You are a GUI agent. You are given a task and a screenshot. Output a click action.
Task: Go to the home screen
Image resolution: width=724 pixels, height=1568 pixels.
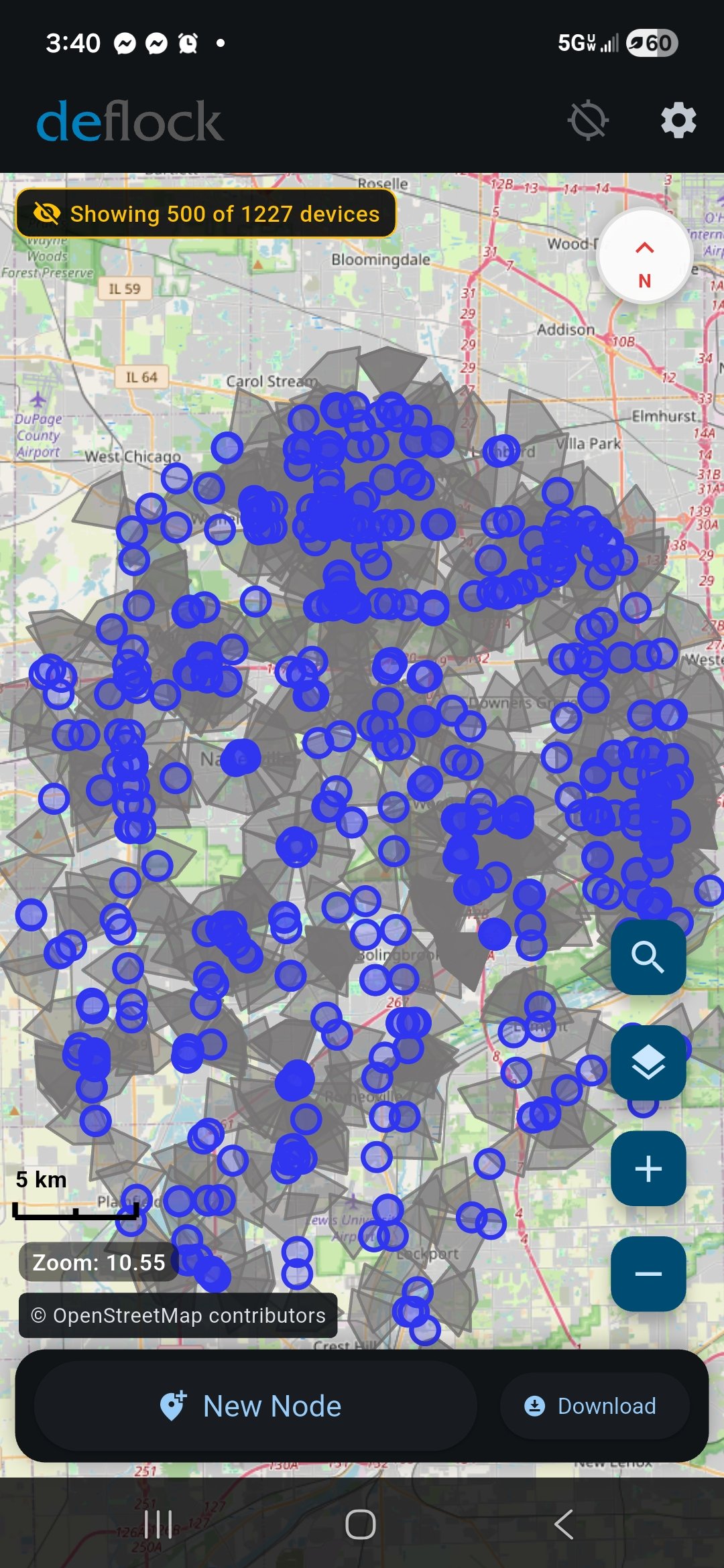(x=361, y=1524)
